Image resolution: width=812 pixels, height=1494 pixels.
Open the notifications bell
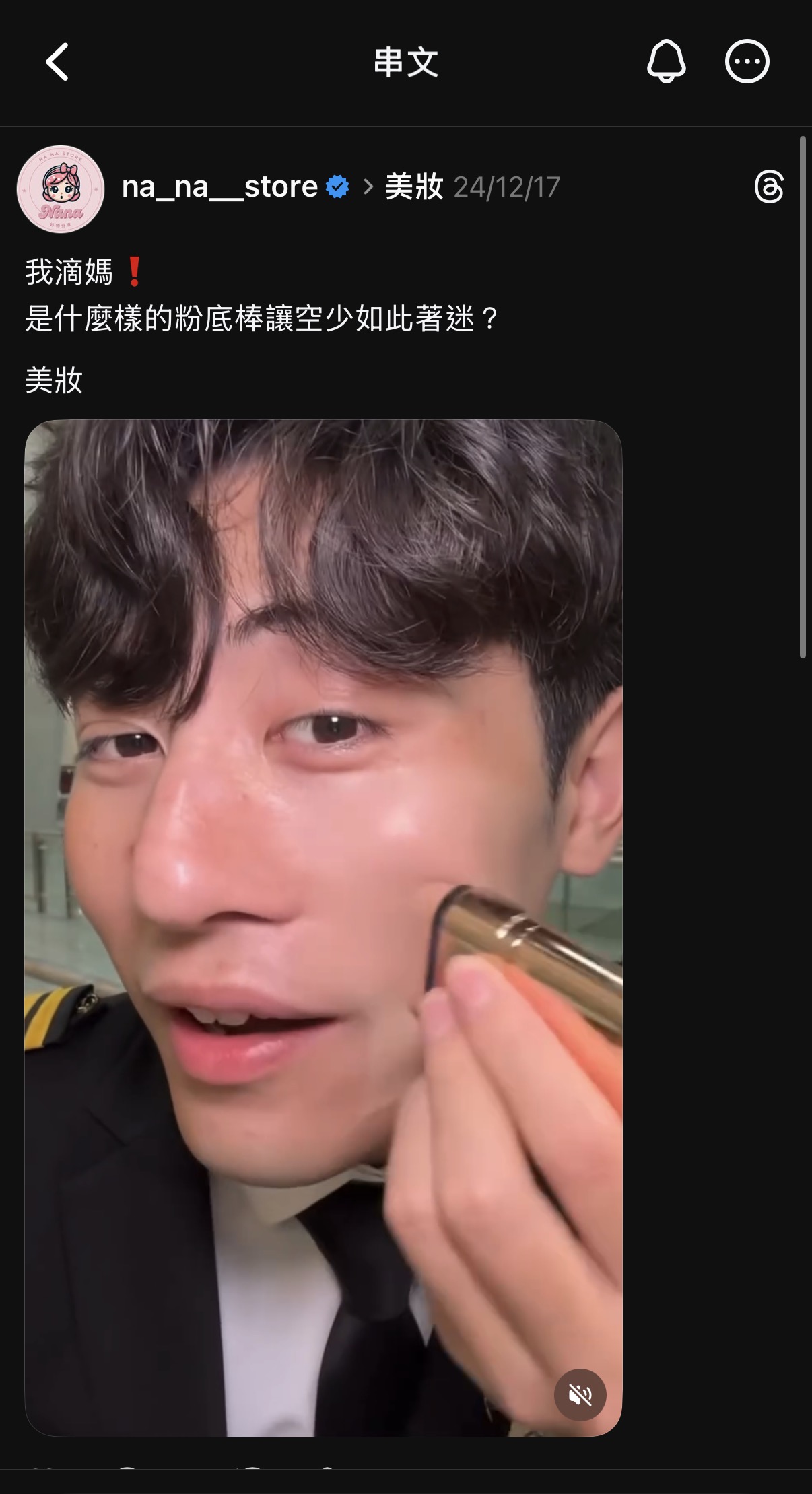click(666, 62)
